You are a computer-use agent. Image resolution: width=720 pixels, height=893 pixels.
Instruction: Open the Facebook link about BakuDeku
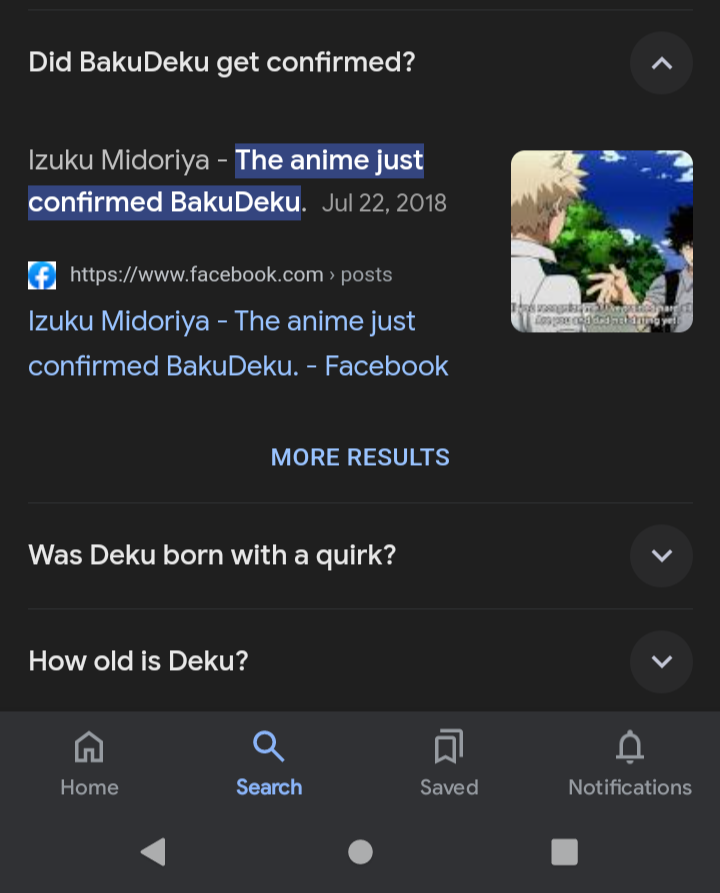(x=238, y=343)
